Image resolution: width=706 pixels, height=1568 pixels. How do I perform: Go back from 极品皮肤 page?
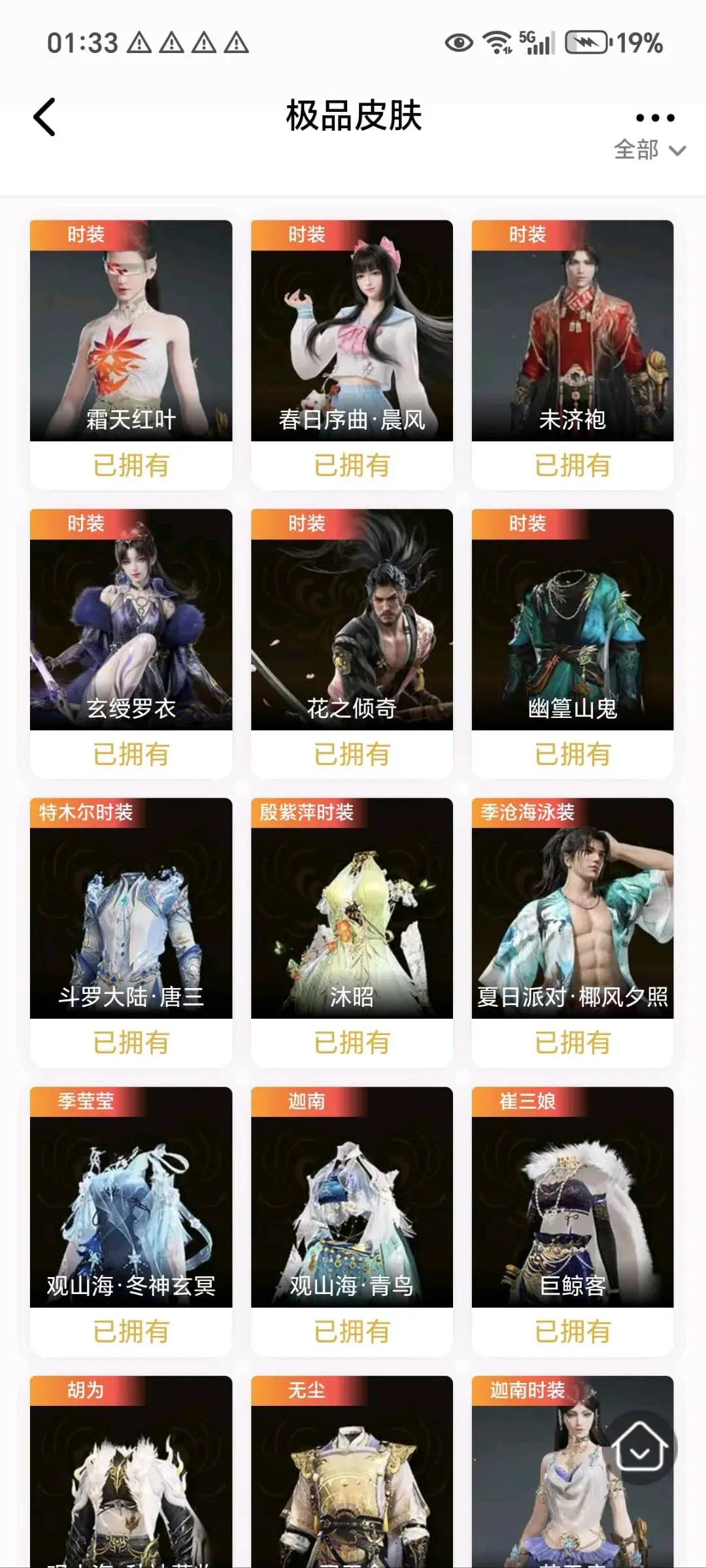(x=44, y=118)
